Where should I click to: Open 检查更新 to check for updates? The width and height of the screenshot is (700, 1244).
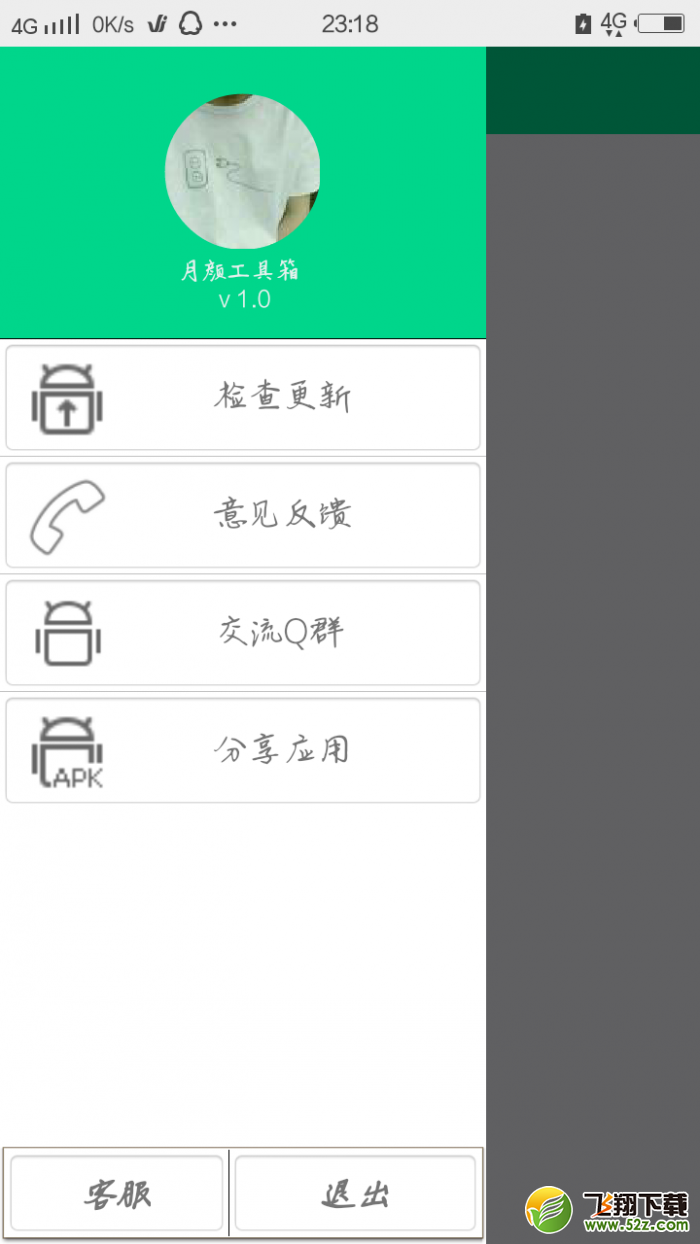tap(243, 398)
